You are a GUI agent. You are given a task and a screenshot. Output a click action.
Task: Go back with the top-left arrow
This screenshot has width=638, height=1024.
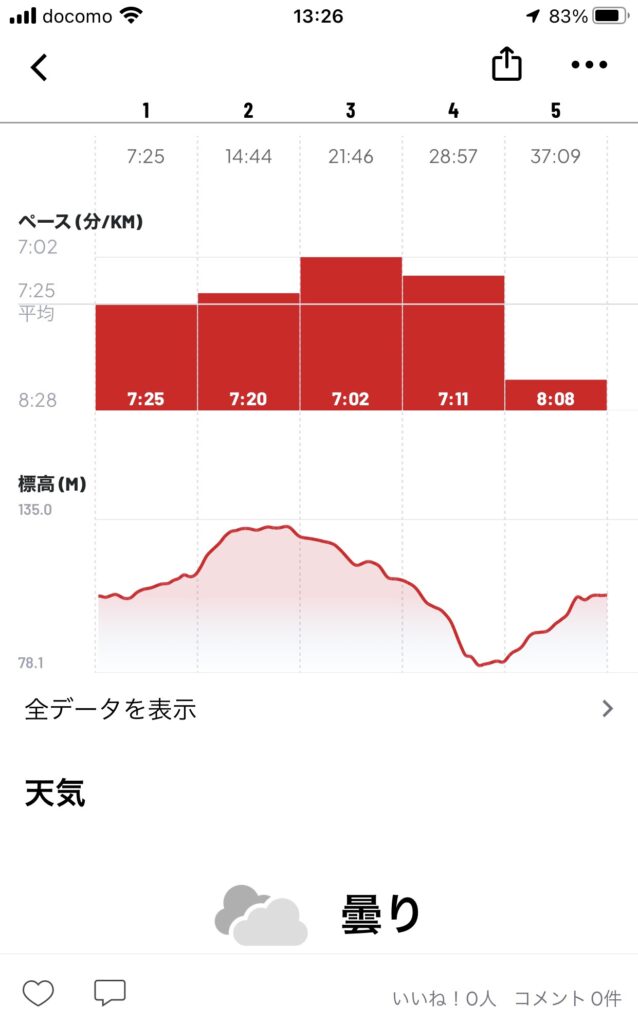click(39, 67)
